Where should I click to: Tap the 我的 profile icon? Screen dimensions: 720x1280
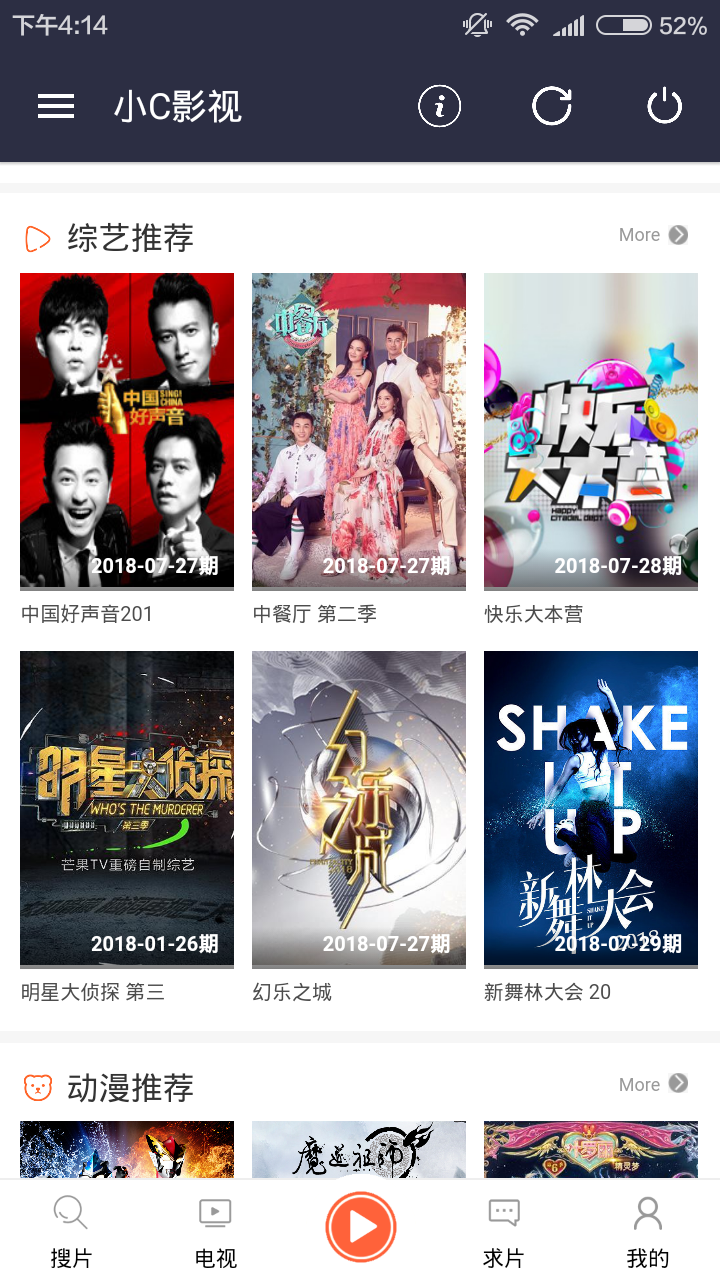[x=647, y=1212]
